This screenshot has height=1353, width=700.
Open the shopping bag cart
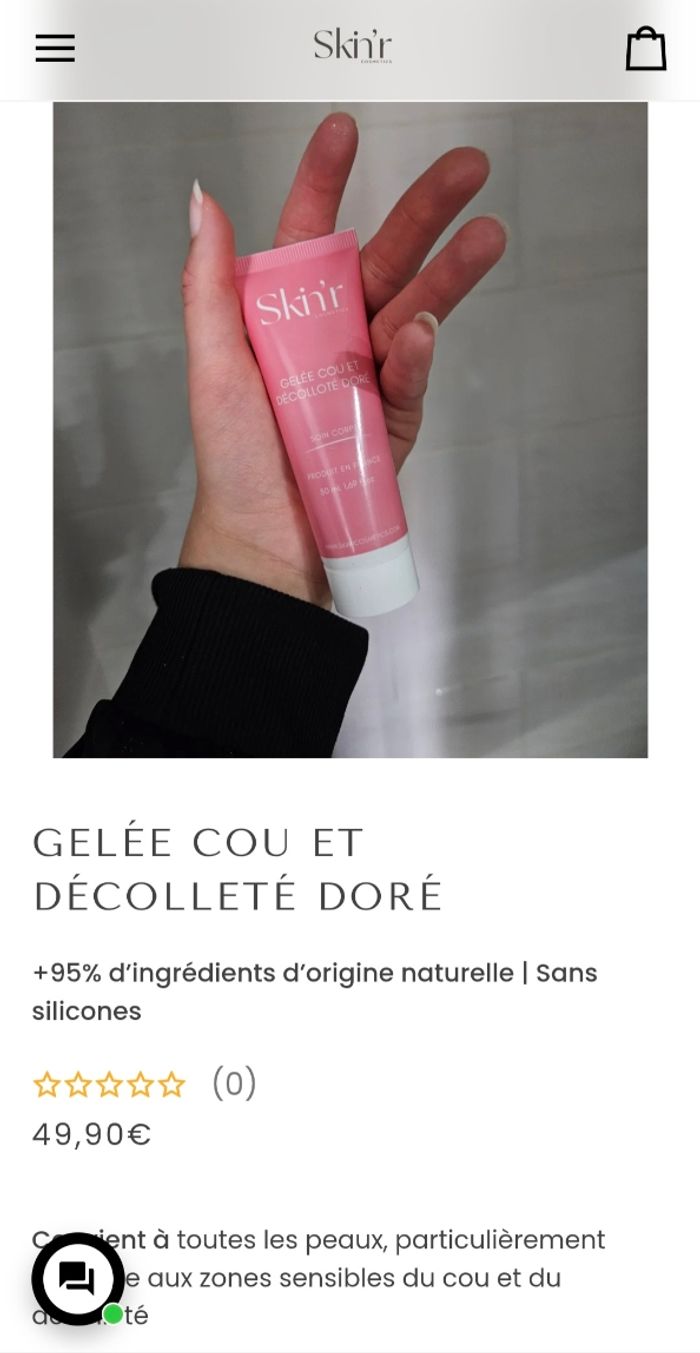pyautogui.click(x=645, y=48)
